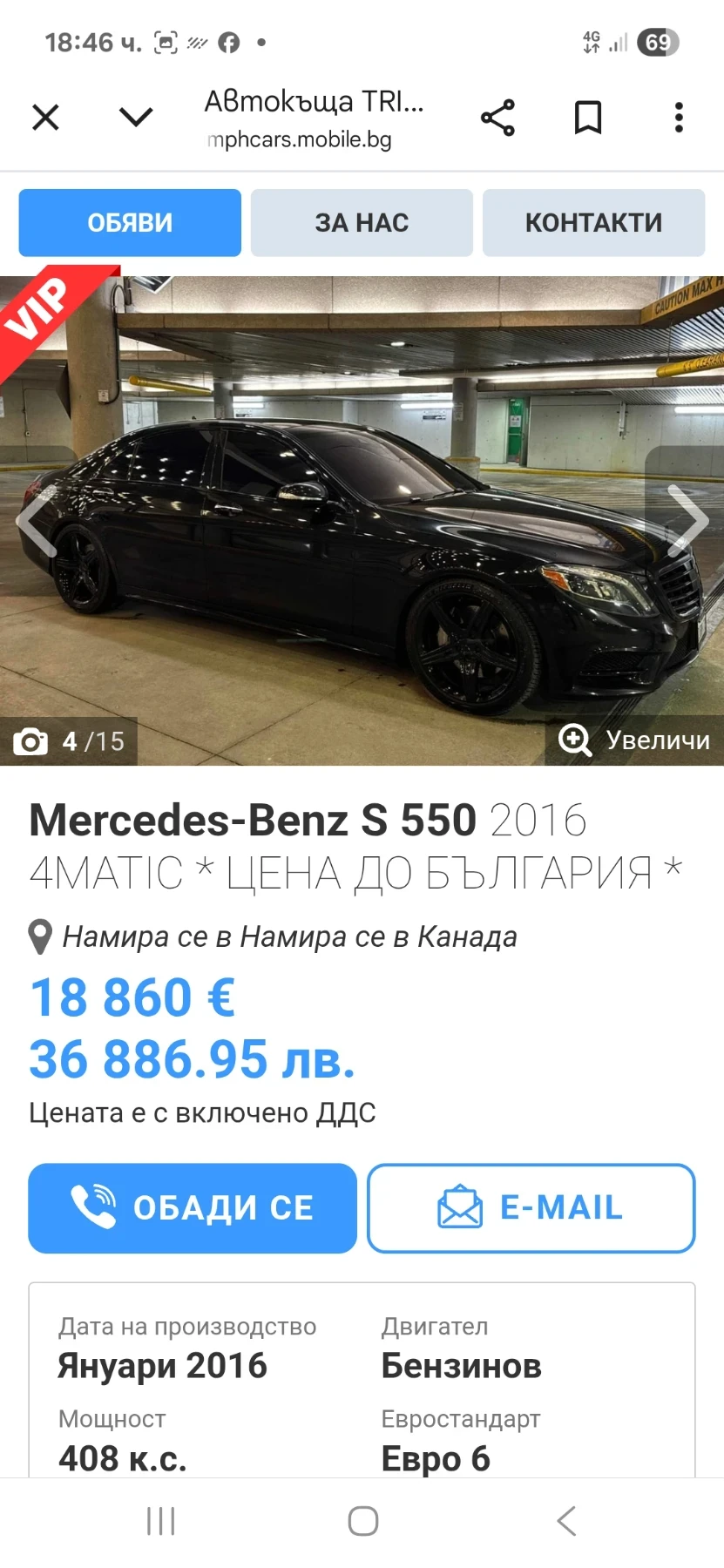Bookmark this page
Screen dimensions: 724x1568
click(588, 118)
